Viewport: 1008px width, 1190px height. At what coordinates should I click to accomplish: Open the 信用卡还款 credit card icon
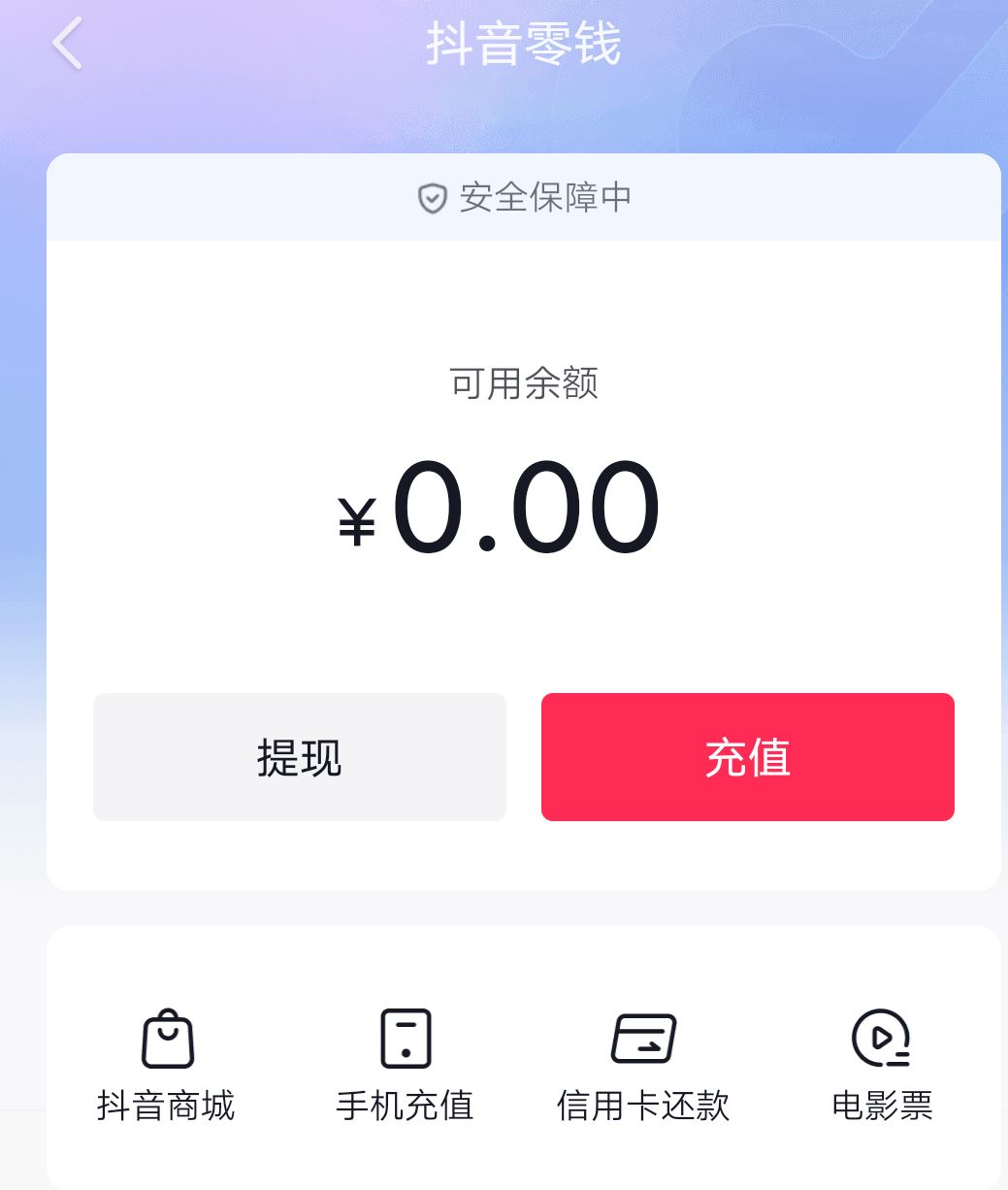coord(642,1037)
